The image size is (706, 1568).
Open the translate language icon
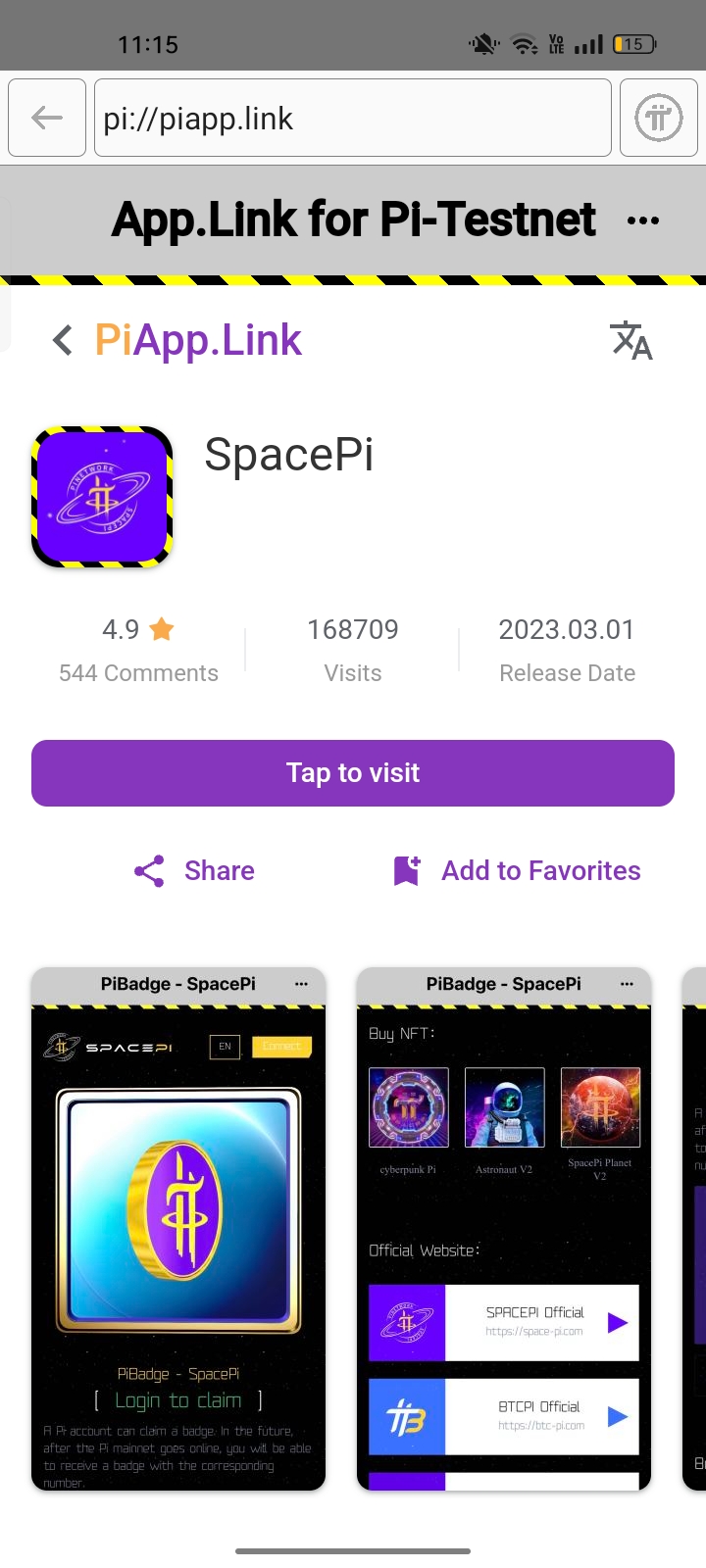point(631,340)
